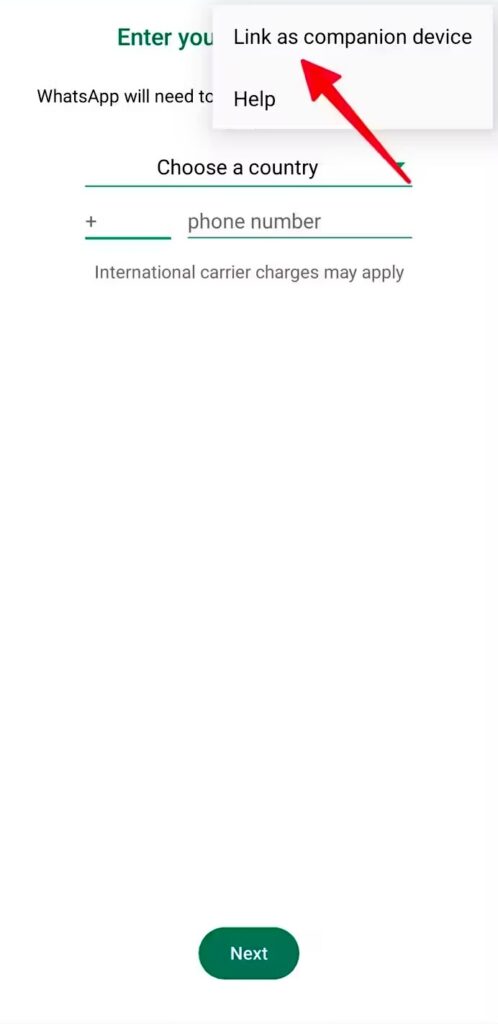Screen dimensions: 498x1024
Task: Tap the phone number field
Action: 300,223
